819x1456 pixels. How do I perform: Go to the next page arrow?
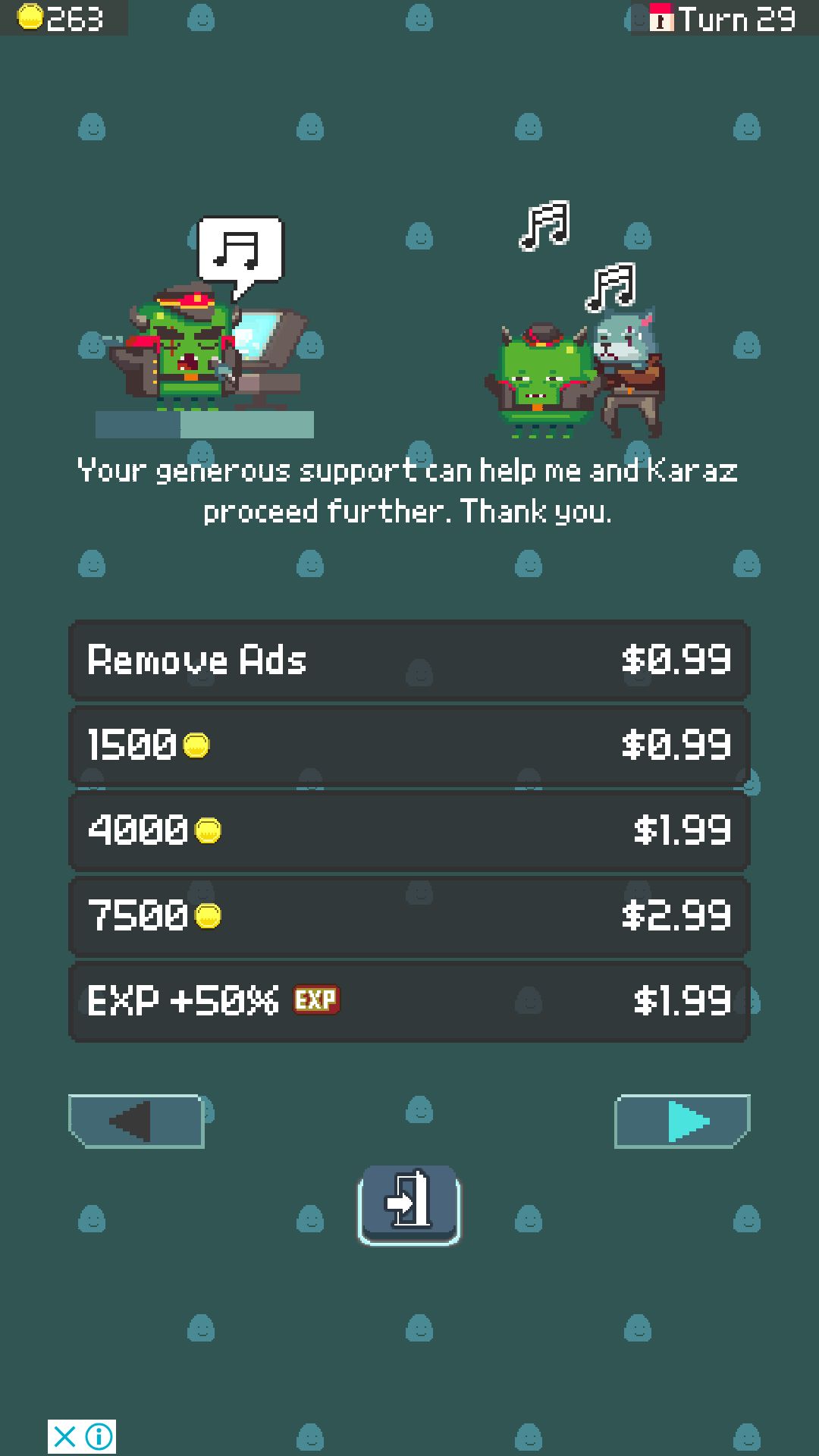pyautogui.click(x=682, y=1121)
